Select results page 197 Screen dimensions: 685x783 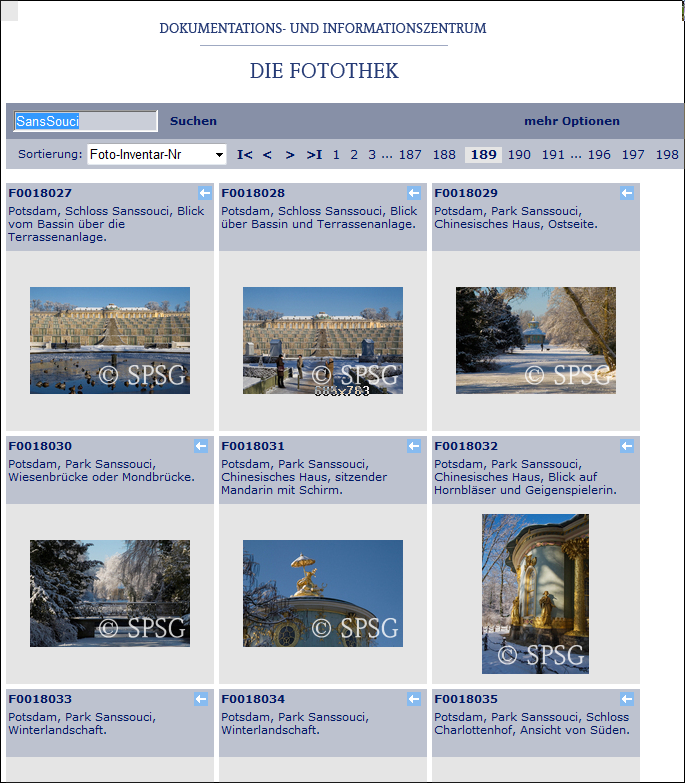click(x=633, y=155)
